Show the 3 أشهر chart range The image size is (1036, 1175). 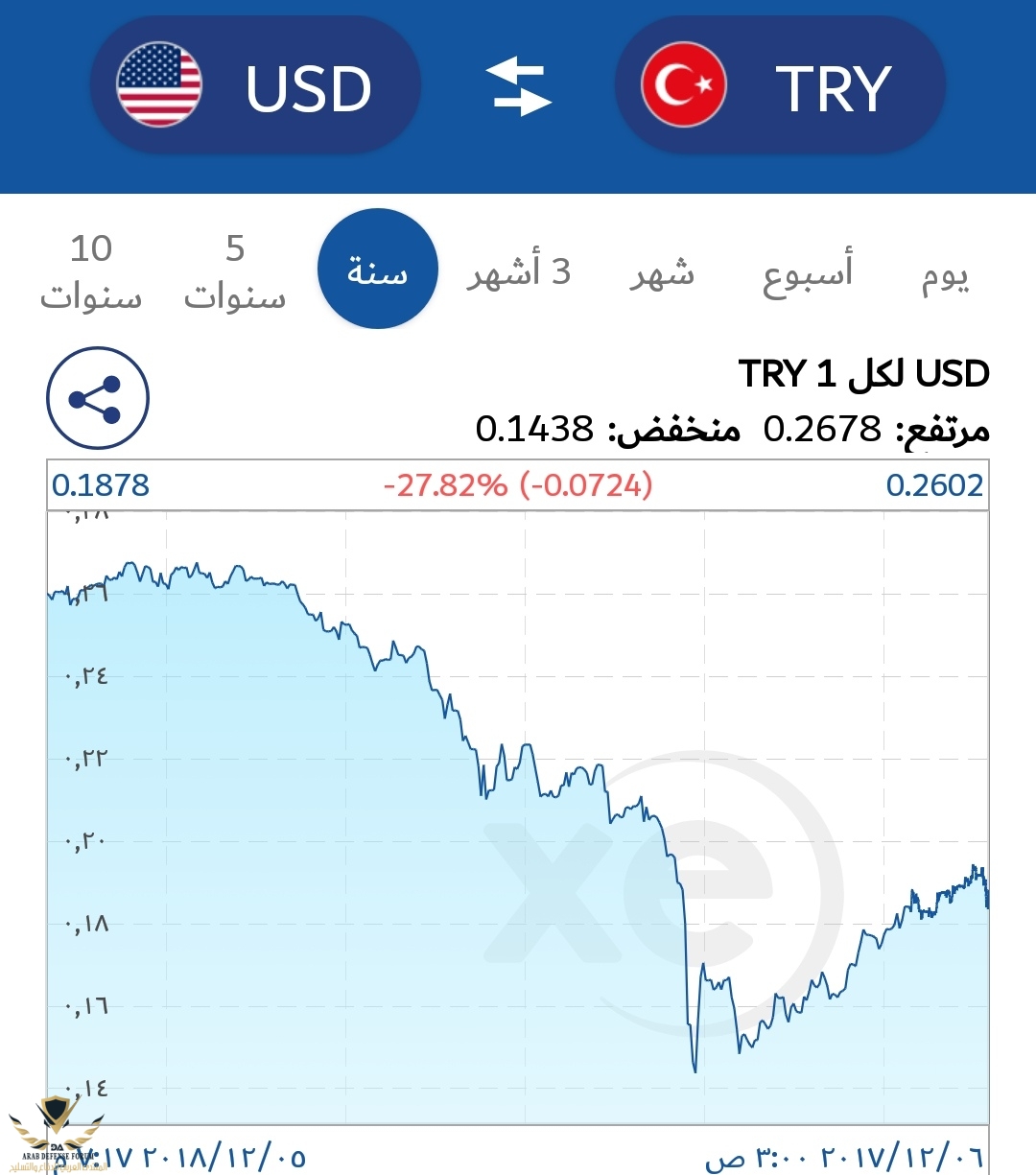pyautogui.click(x=519, y=272)
